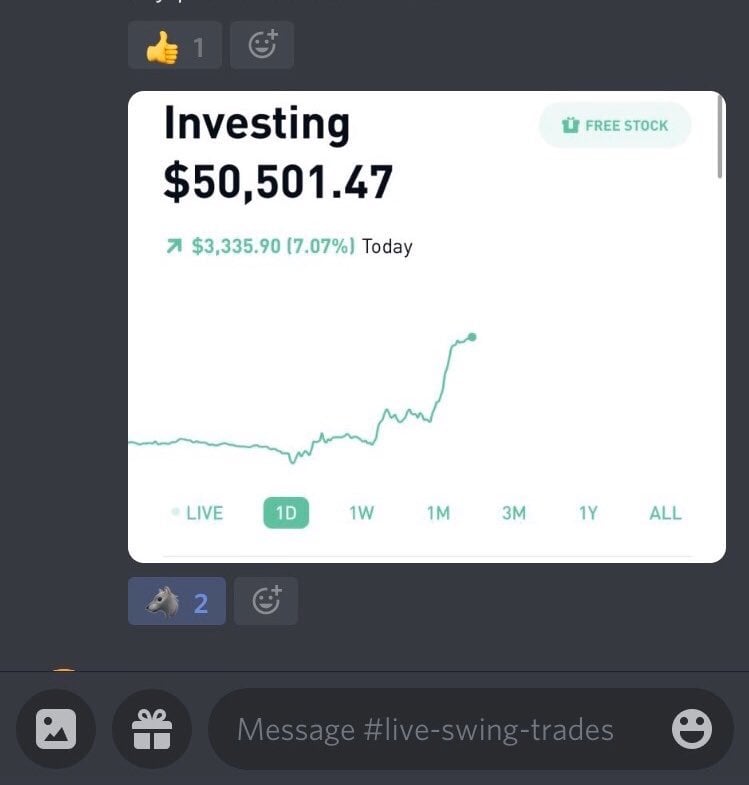Open the gift button
The height and width of the screenshot is (785, 749).
click(152, 730)
